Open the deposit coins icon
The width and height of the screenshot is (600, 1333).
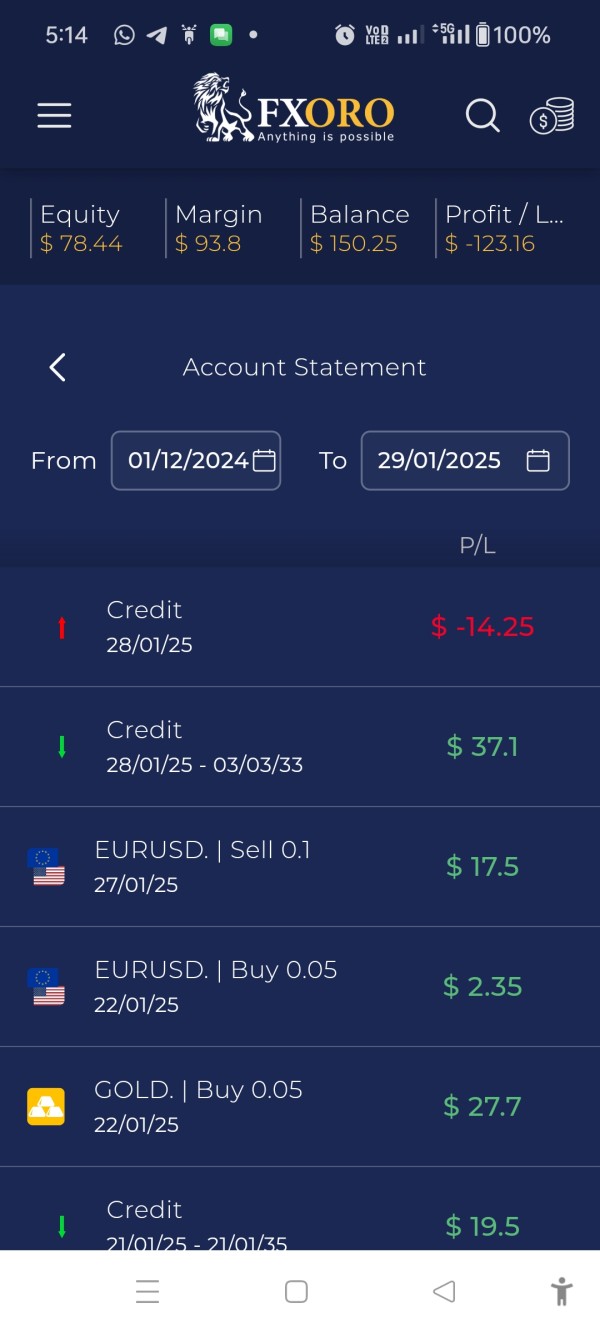[x=552, y=116]
